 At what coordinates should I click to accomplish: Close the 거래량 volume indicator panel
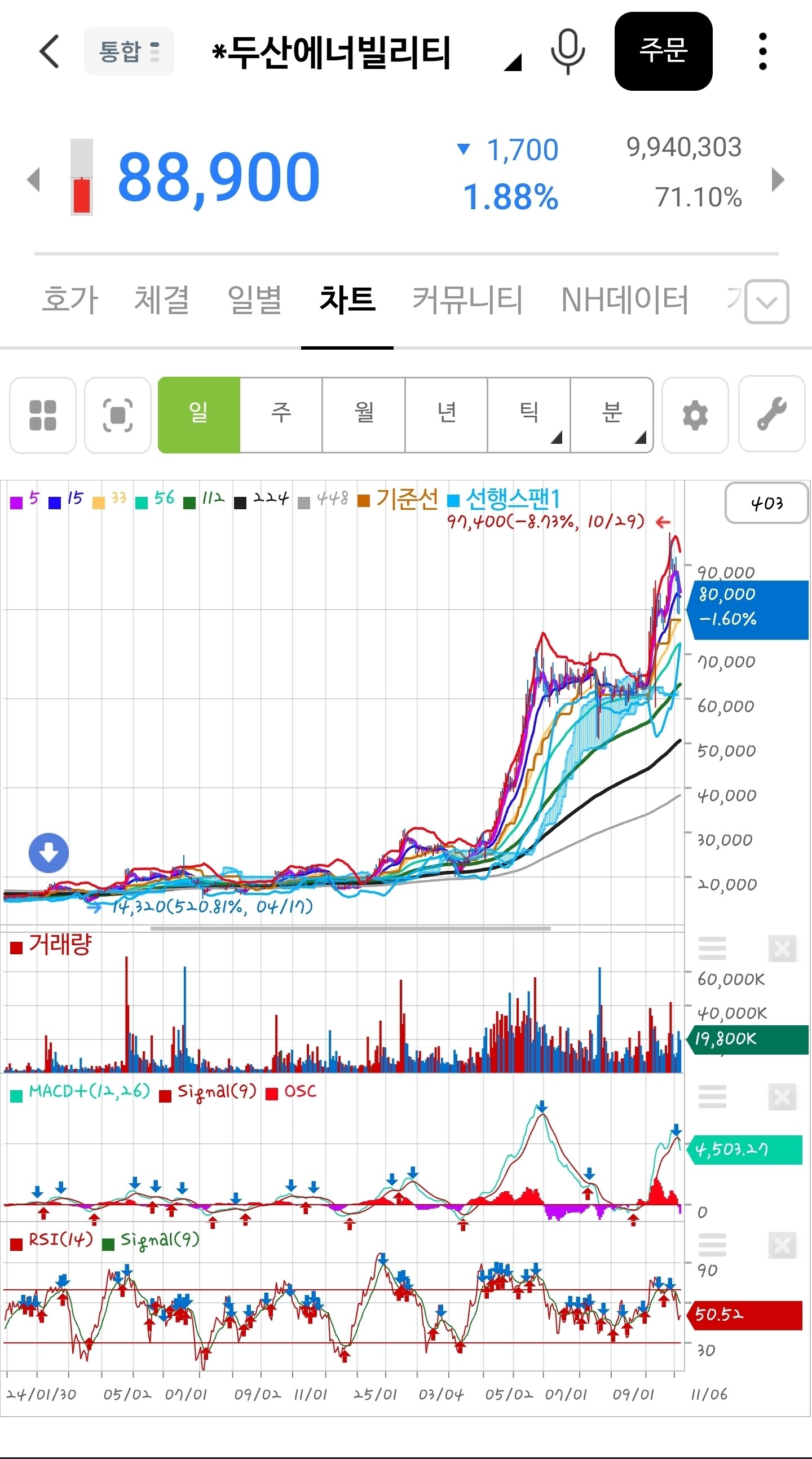click(782, 949)
